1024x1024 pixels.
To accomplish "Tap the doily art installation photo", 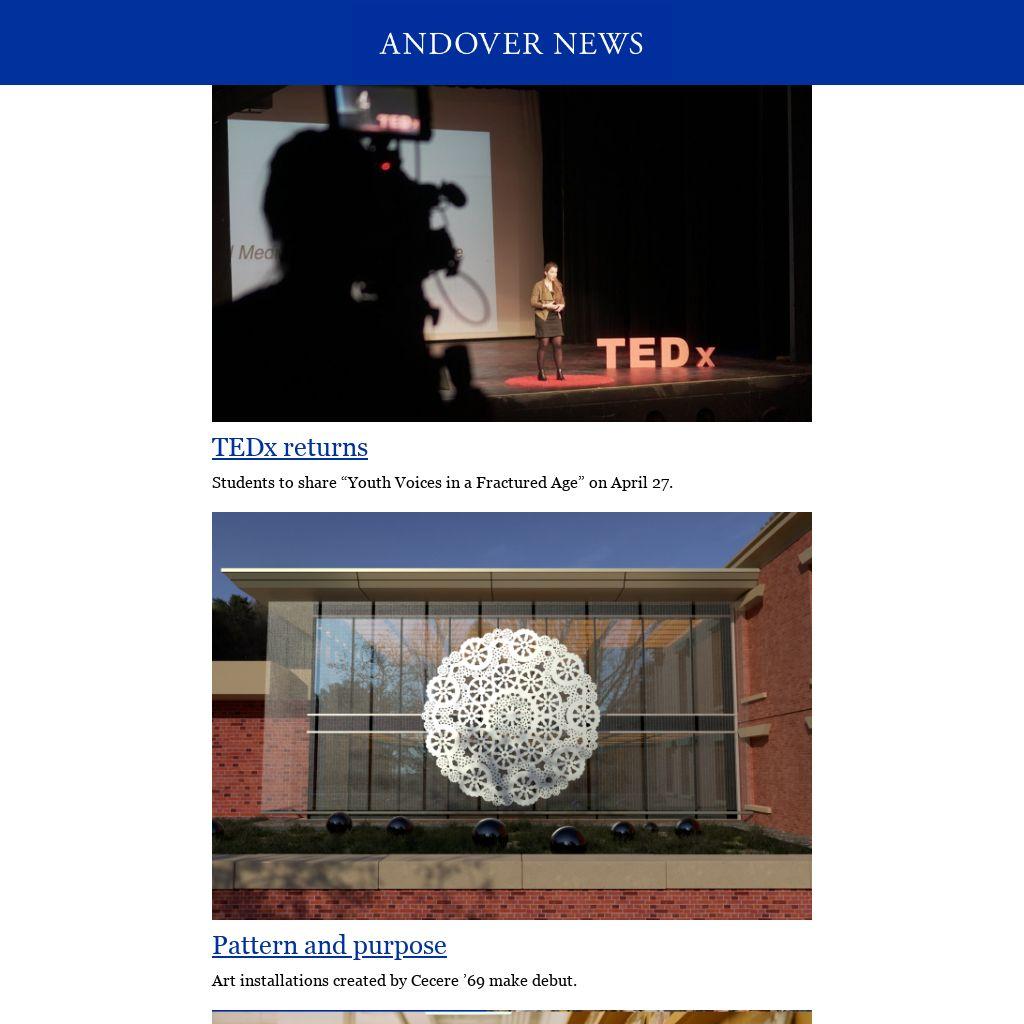I will point(512,715).
